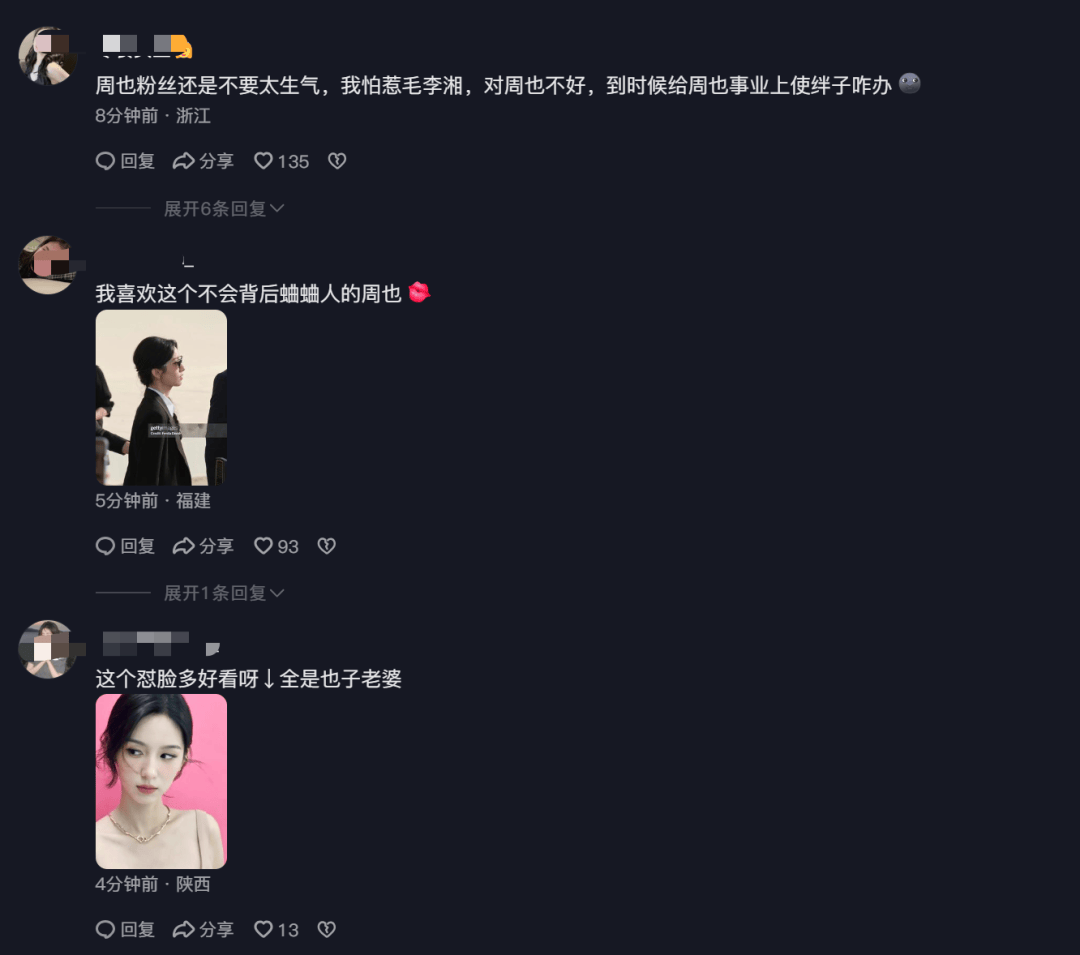Reply to the Zhejiang comment
Image resolution: width=1080 pixels, height=955 pixels.
[125, 161]
